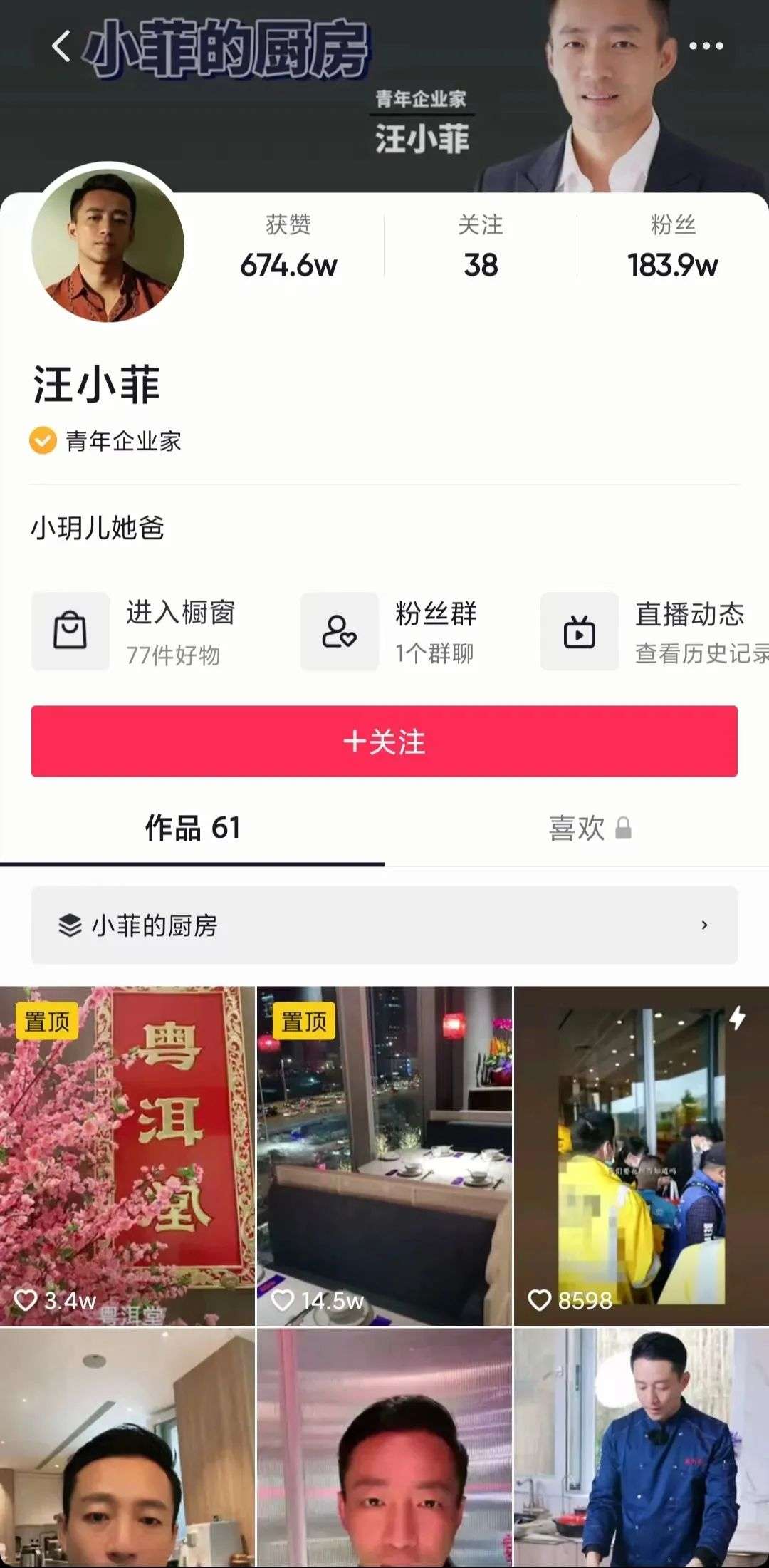Open the blue chef jacket cooking video

[x=641, y=1446]
